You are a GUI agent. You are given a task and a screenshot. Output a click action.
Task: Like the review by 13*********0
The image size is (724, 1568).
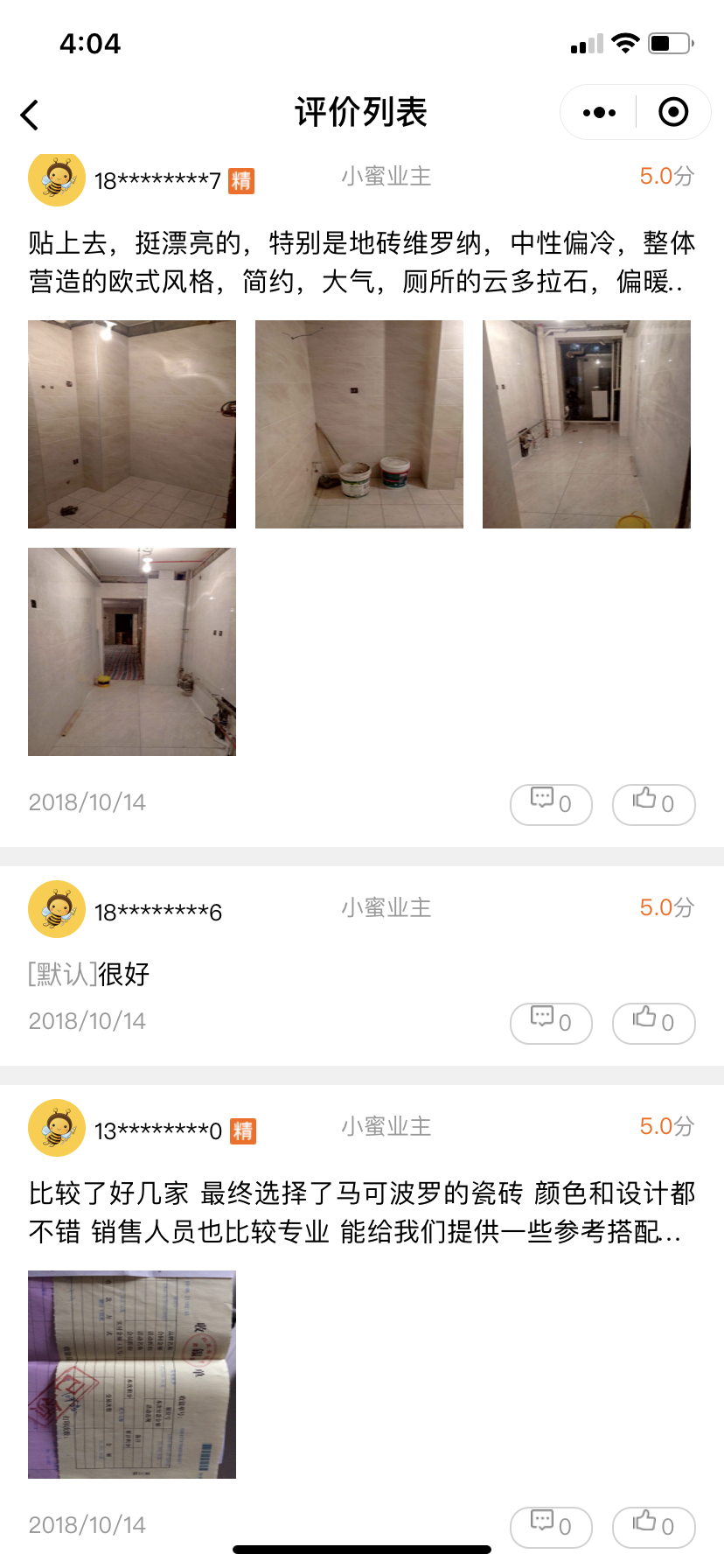pyautogui.click(x=653, y=1527)
